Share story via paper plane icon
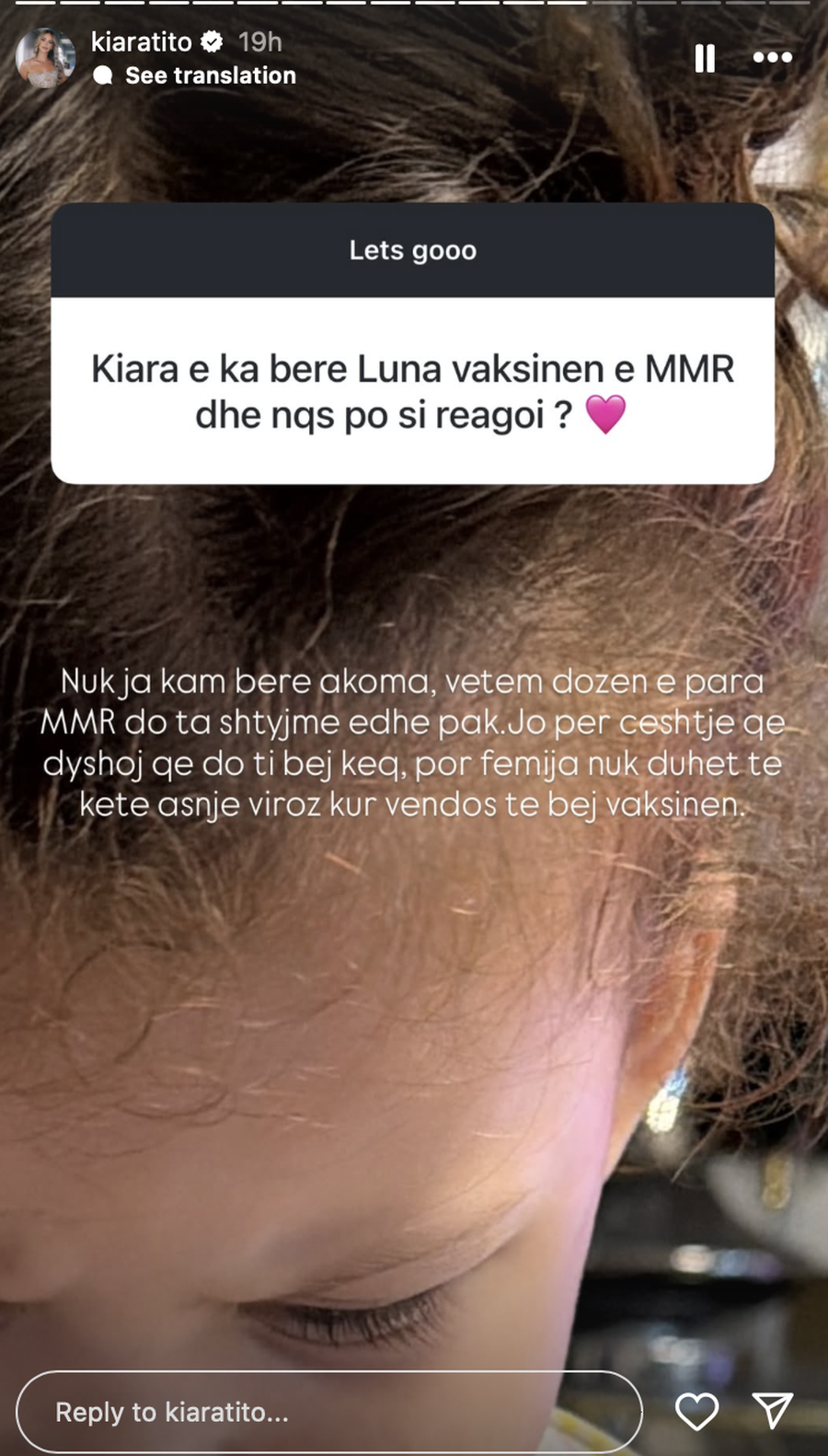The image size is (828, 1456). click(772, 1411)
